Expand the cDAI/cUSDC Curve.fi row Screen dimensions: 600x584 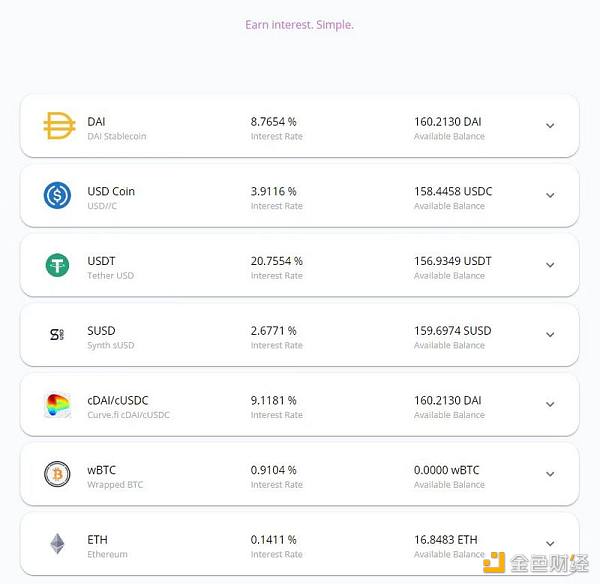coord(549,405)
